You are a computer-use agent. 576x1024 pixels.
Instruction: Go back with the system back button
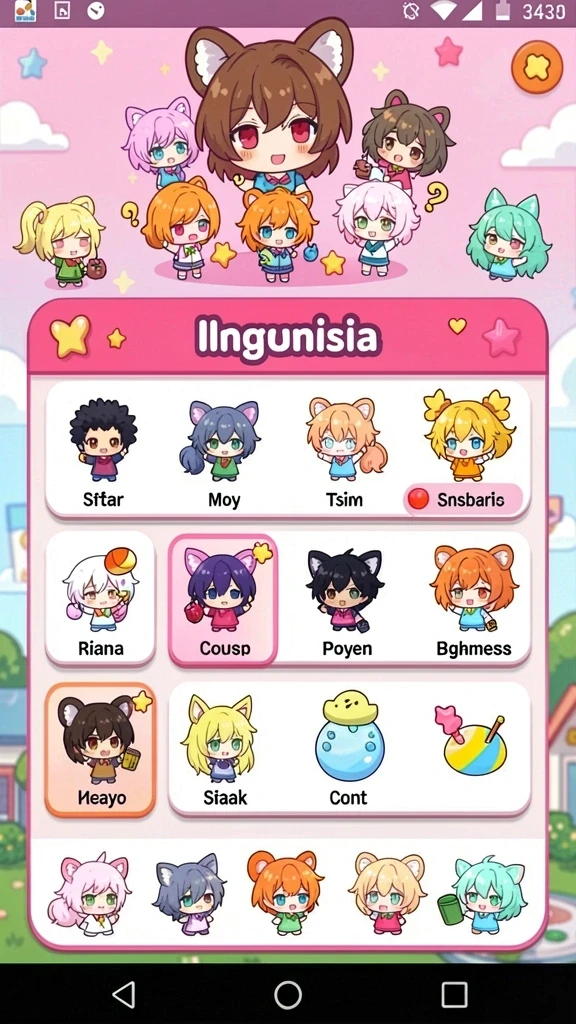(123, 995)
